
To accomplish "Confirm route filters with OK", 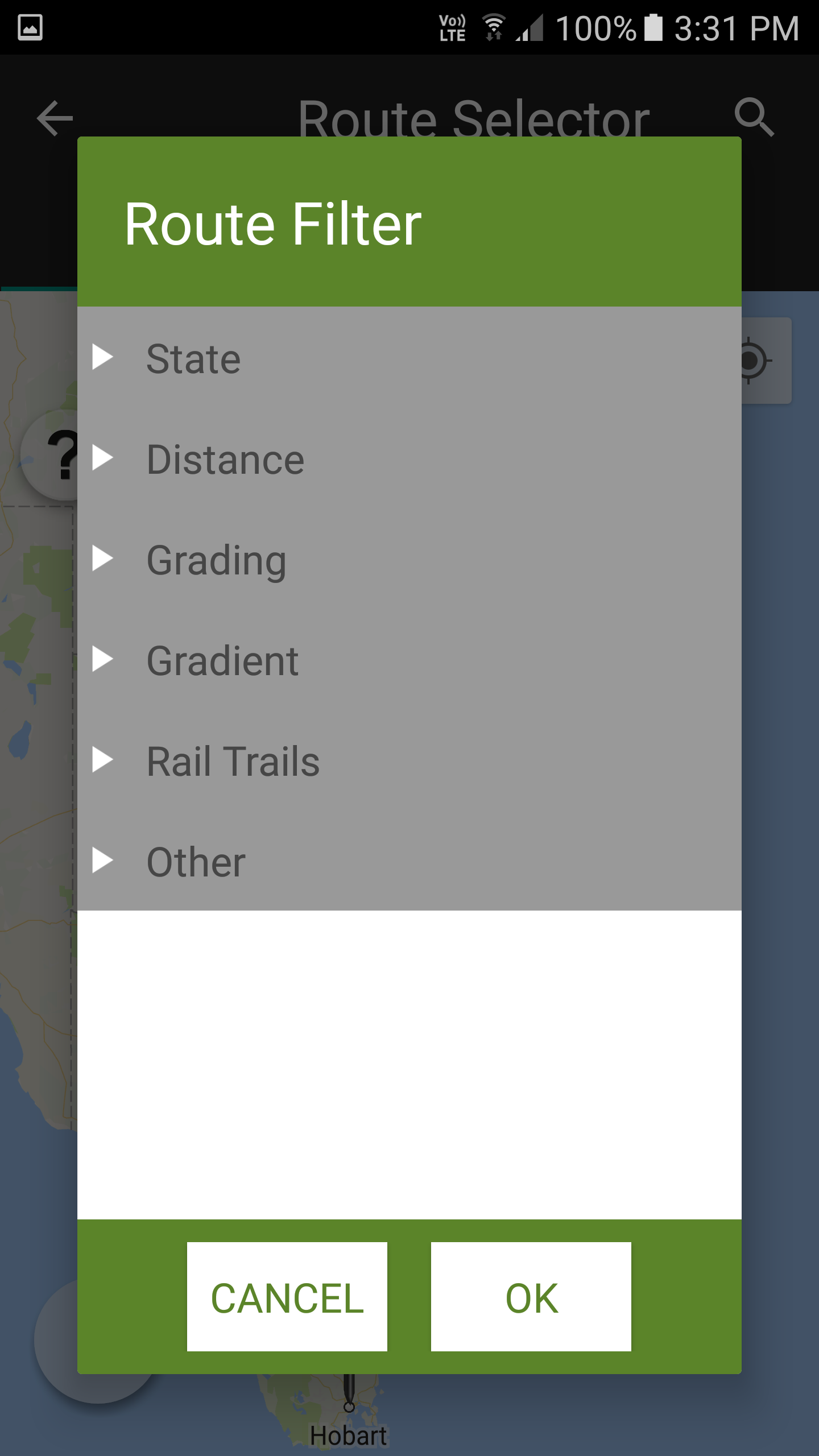I will [531, 1297].
